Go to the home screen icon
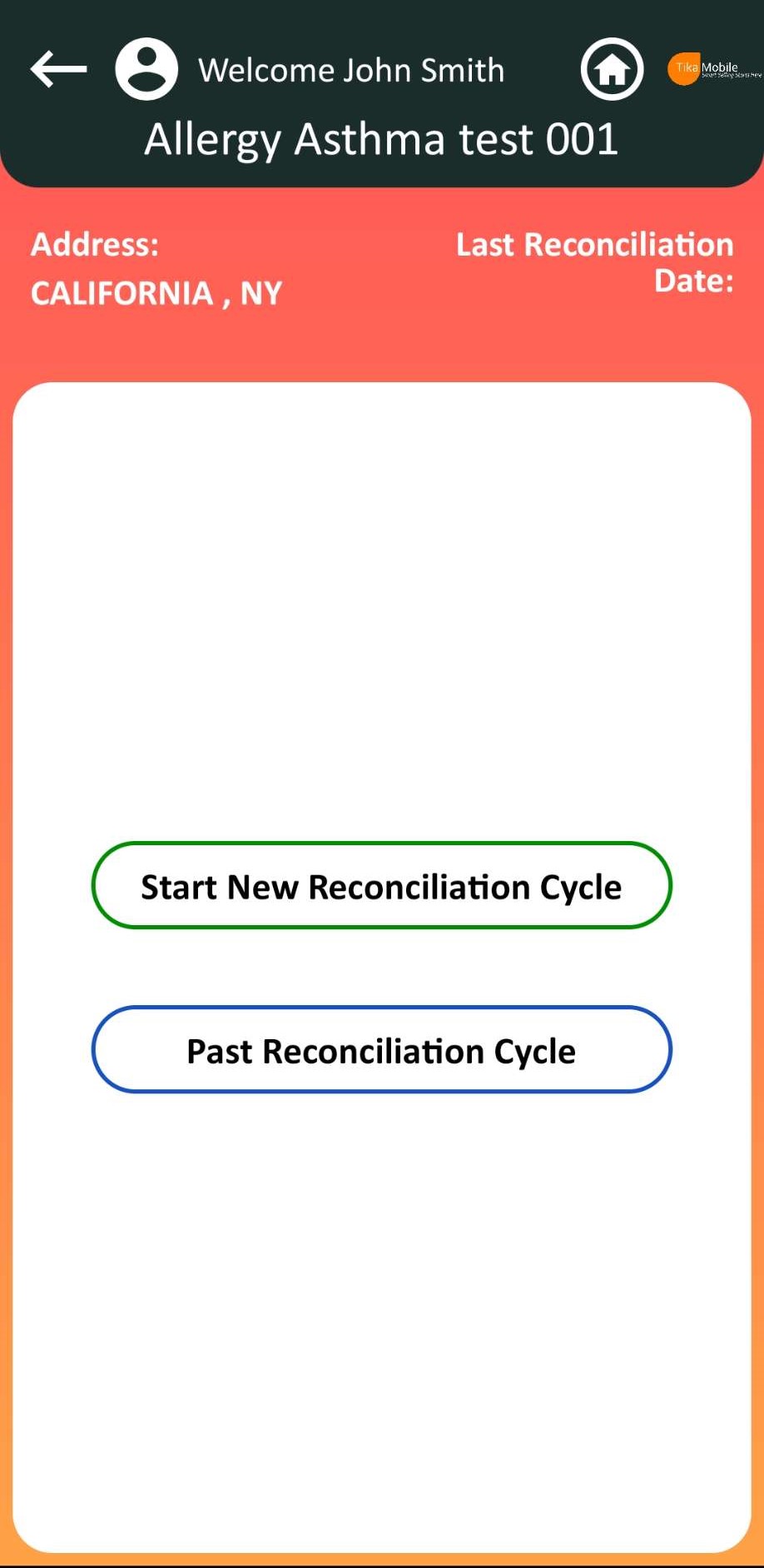 [x=612, y=69]
